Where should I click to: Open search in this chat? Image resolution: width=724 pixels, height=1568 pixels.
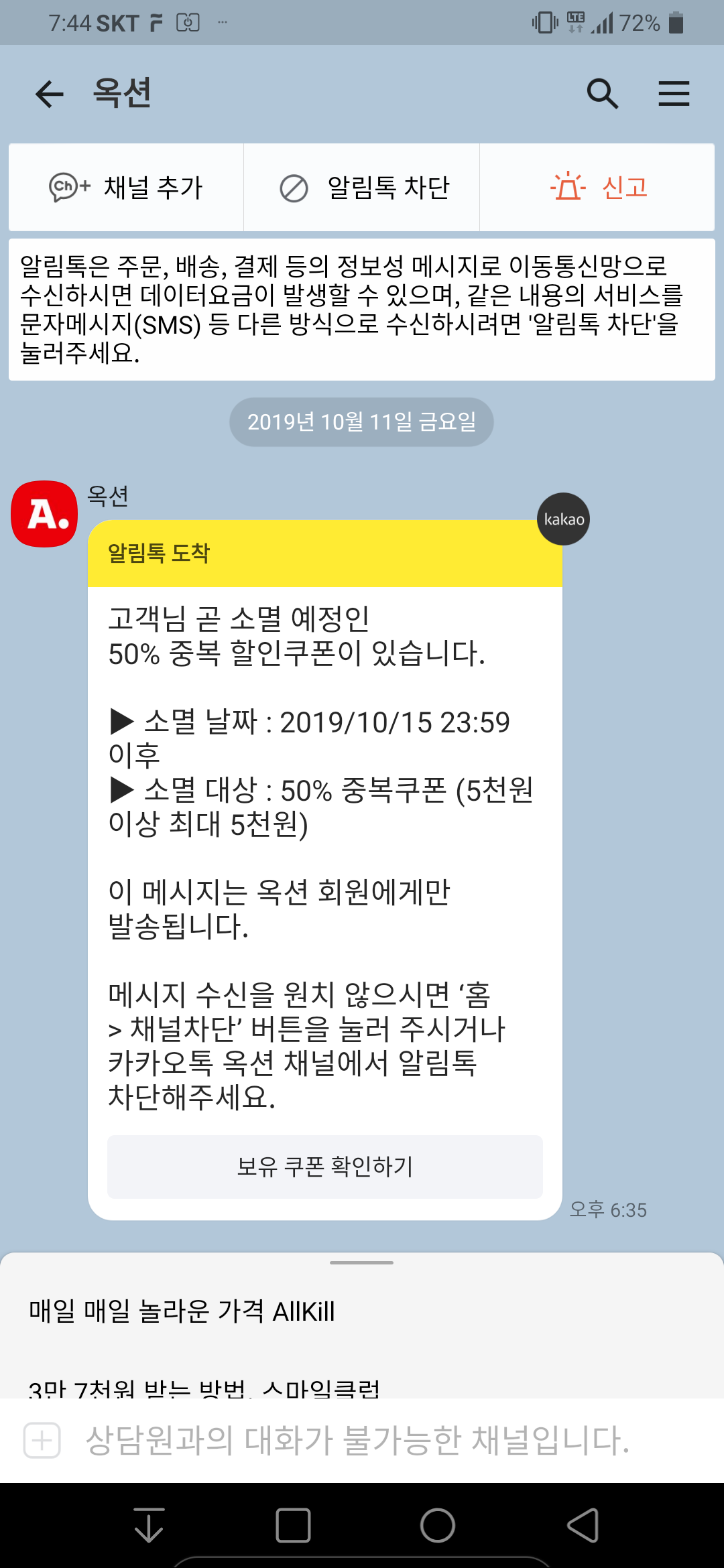coord(602,94)
